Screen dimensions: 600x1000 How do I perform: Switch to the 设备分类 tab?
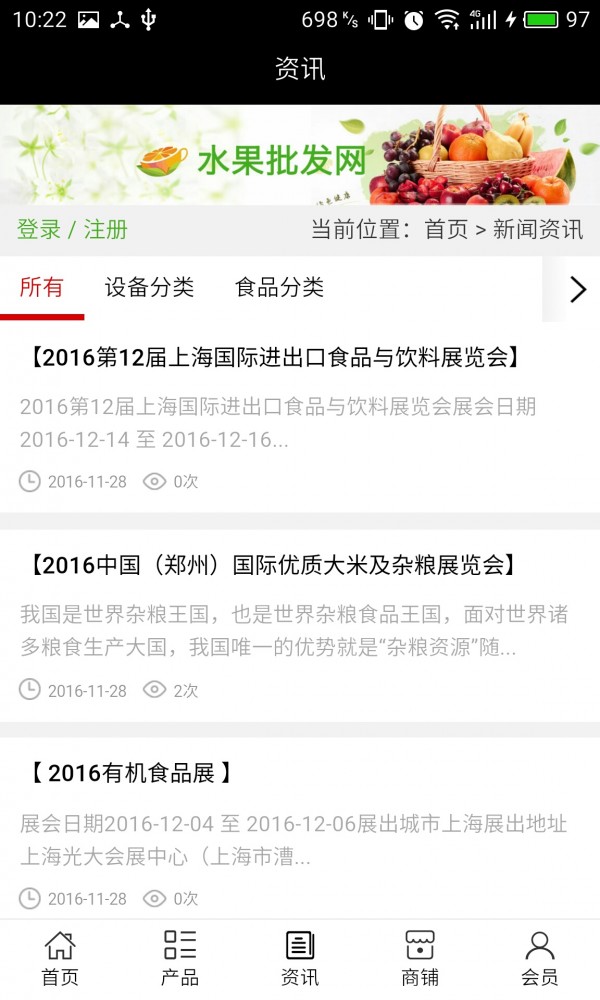point(149,288)
